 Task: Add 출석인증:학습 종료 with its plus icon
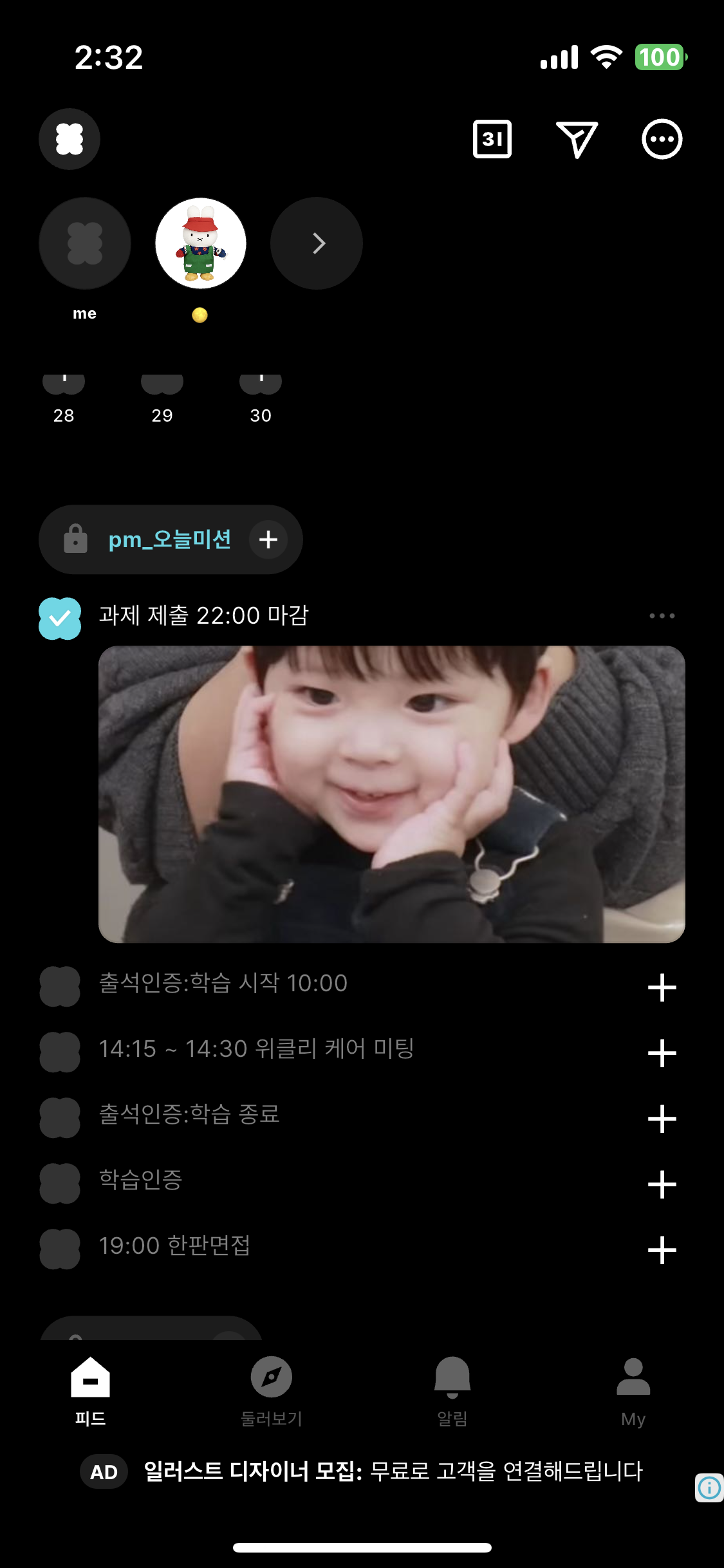(x=662, y=1119)
